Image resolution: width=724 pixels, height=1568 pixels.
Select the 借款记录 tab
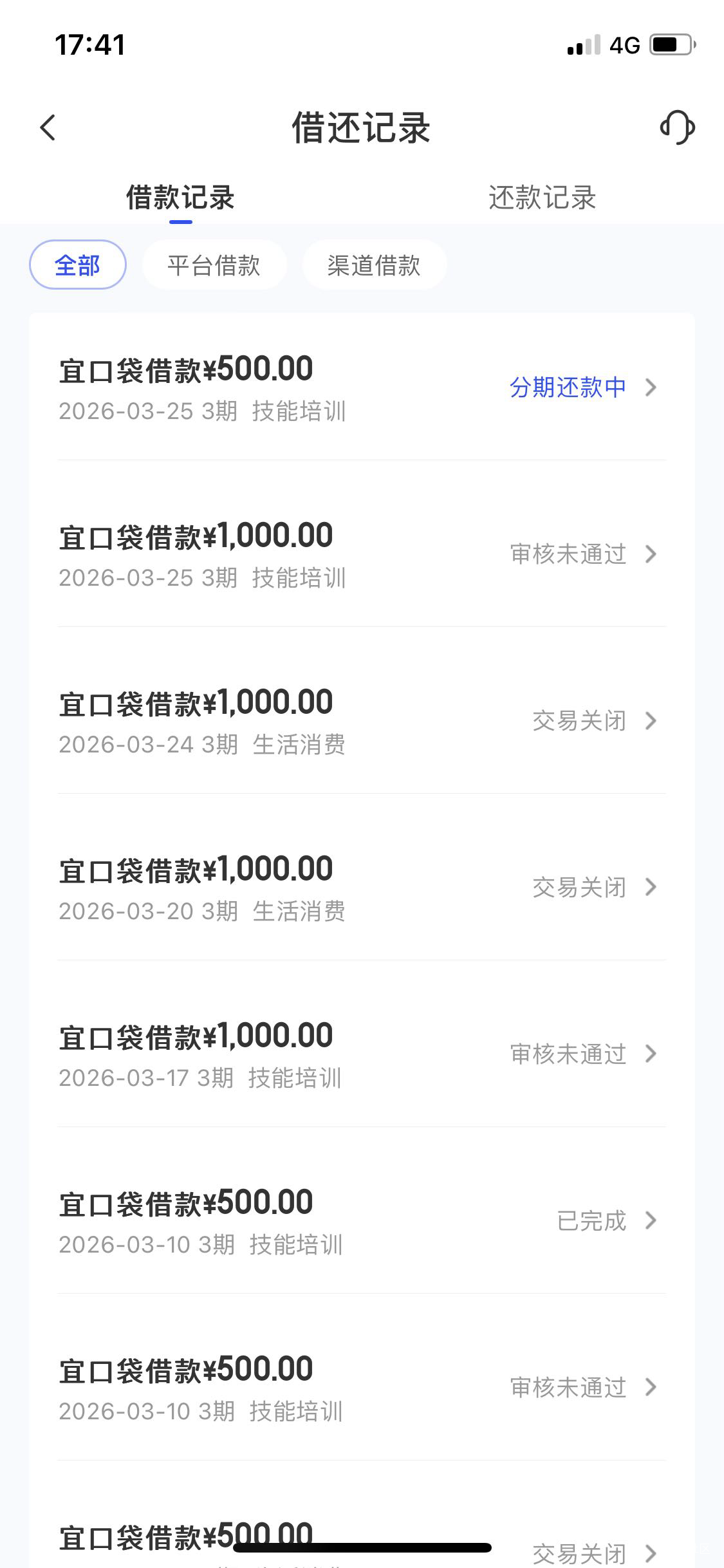[x=180, y=198]
